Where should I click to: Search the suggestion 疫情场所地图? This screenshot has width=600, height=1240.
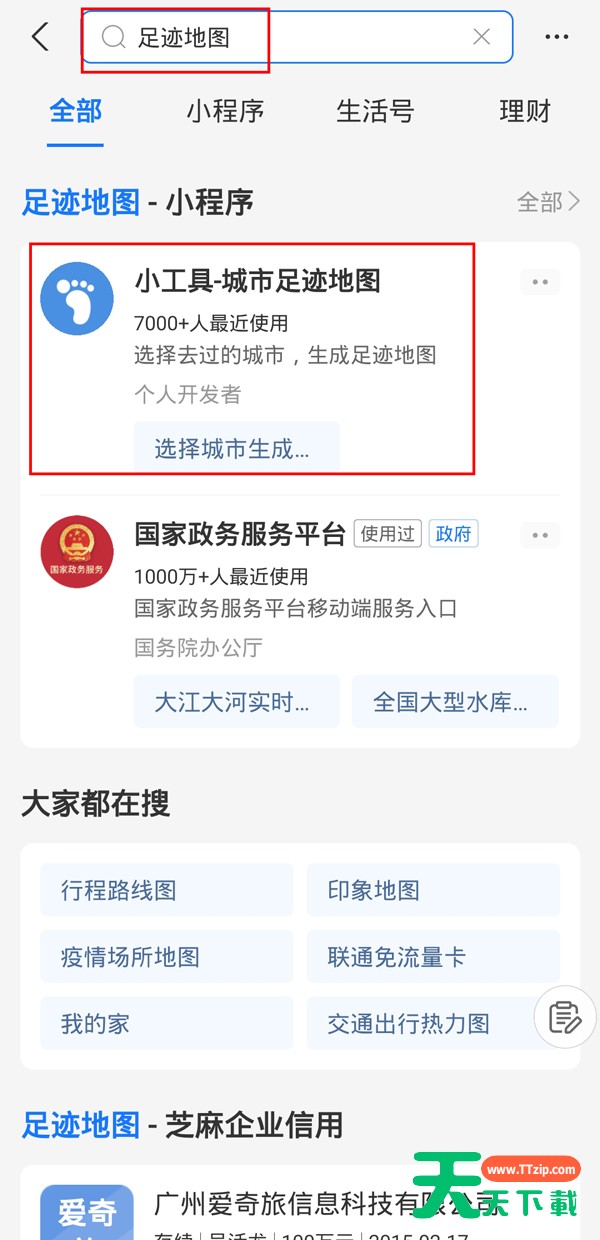click(167, 957)
